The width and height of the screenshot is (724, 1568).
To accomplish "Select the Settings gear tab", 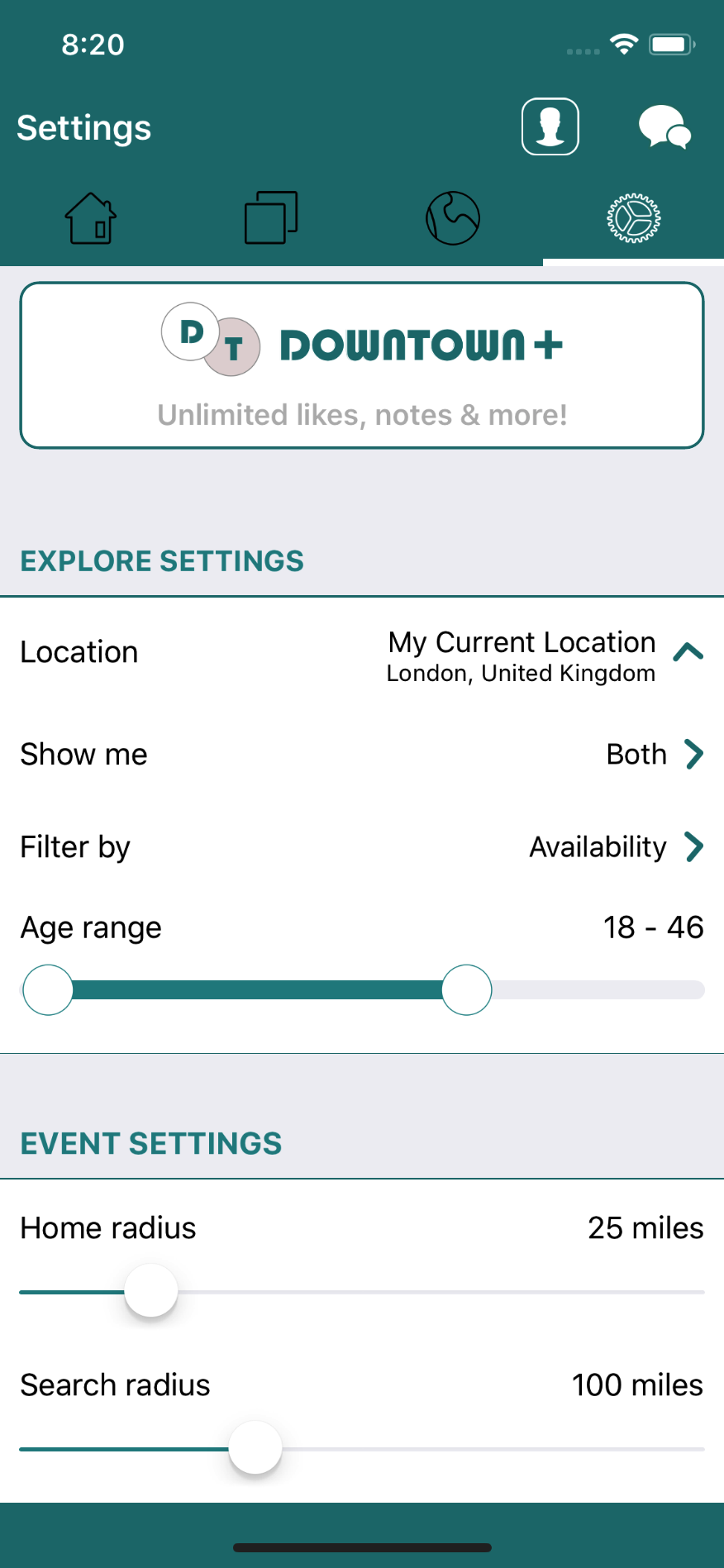I will [x=633, y=218].
